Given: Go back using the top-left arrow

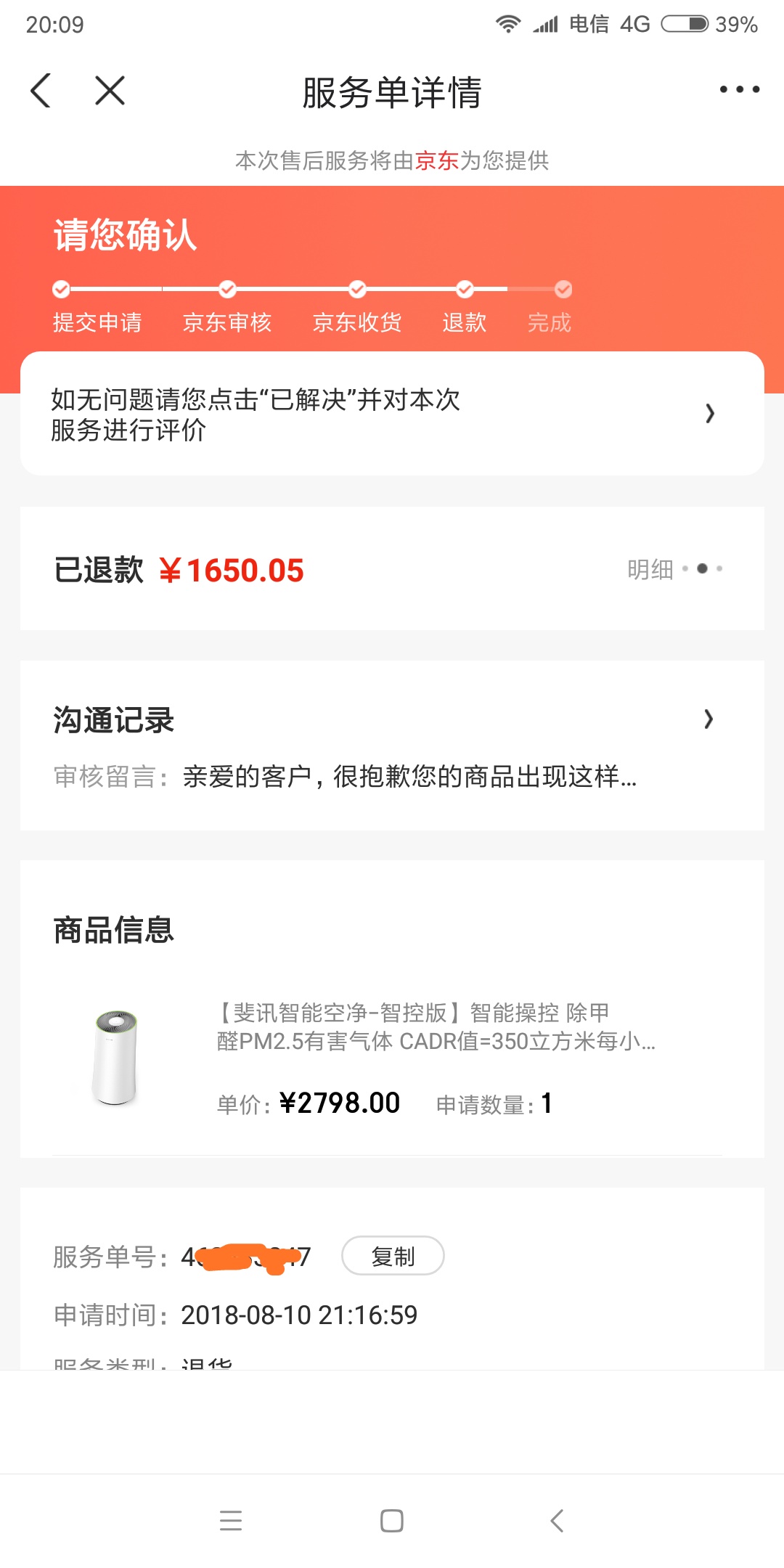Looking at the screenshot, I should point(41,91).
